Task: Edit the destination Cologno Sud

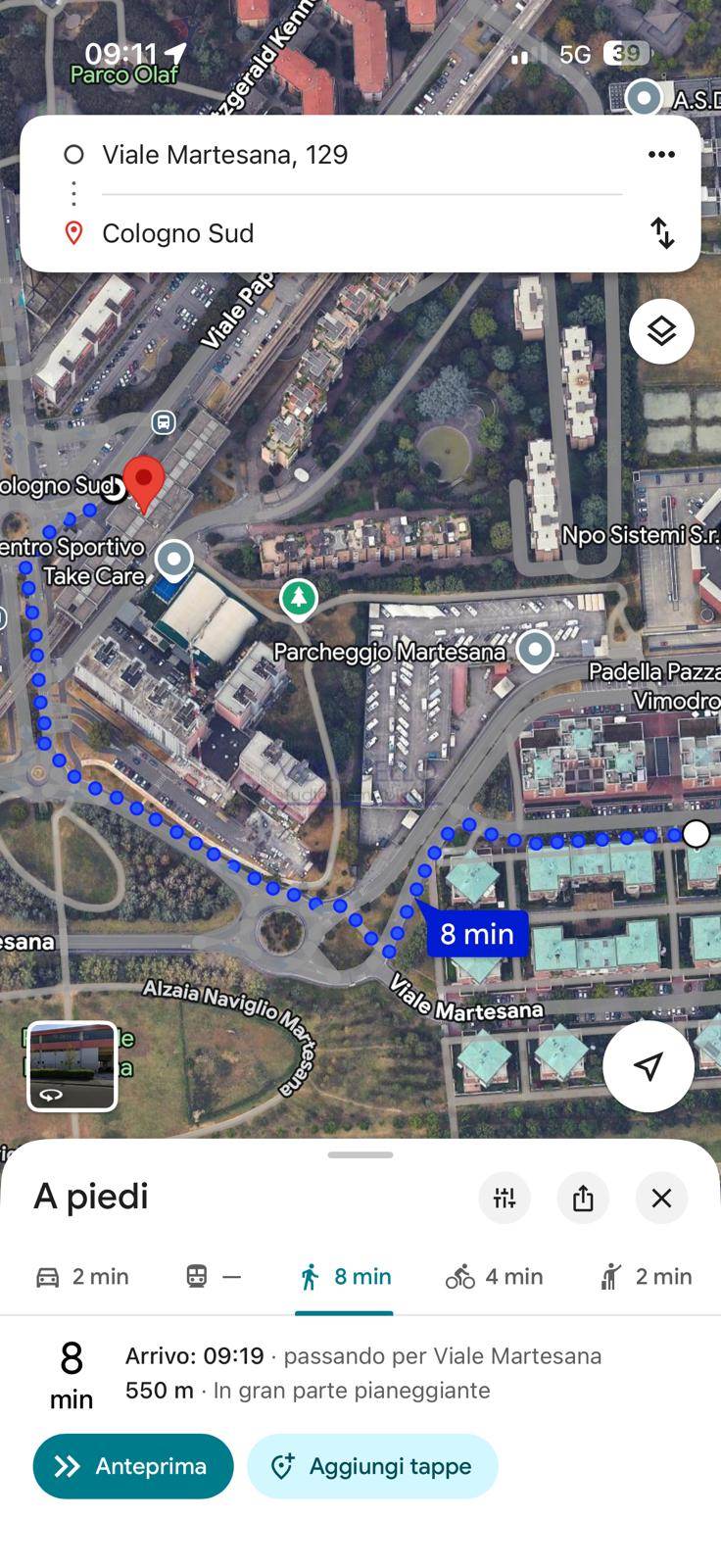Action: (178, 233)
